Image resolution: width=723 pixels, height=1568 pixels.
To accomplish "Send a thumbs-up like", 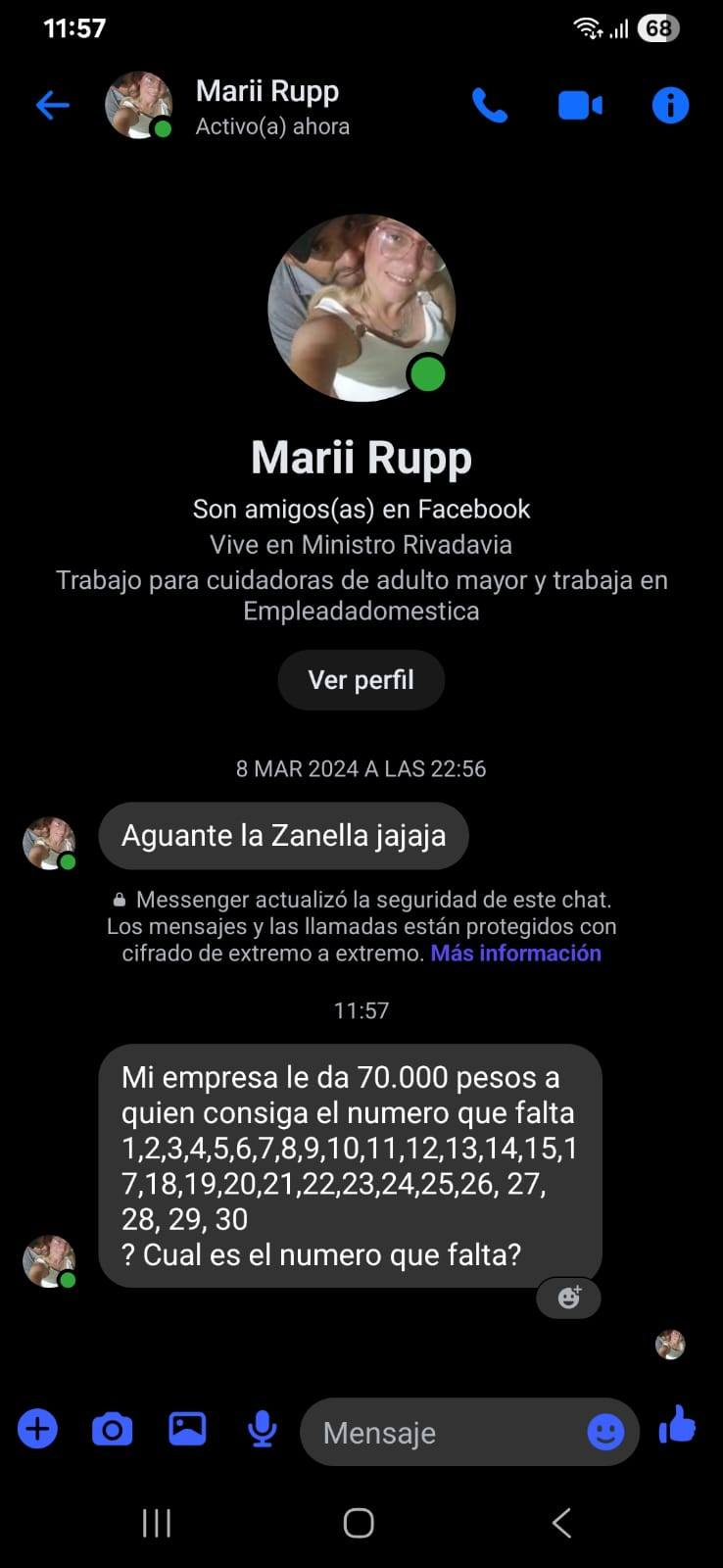I will point(678,1426).
